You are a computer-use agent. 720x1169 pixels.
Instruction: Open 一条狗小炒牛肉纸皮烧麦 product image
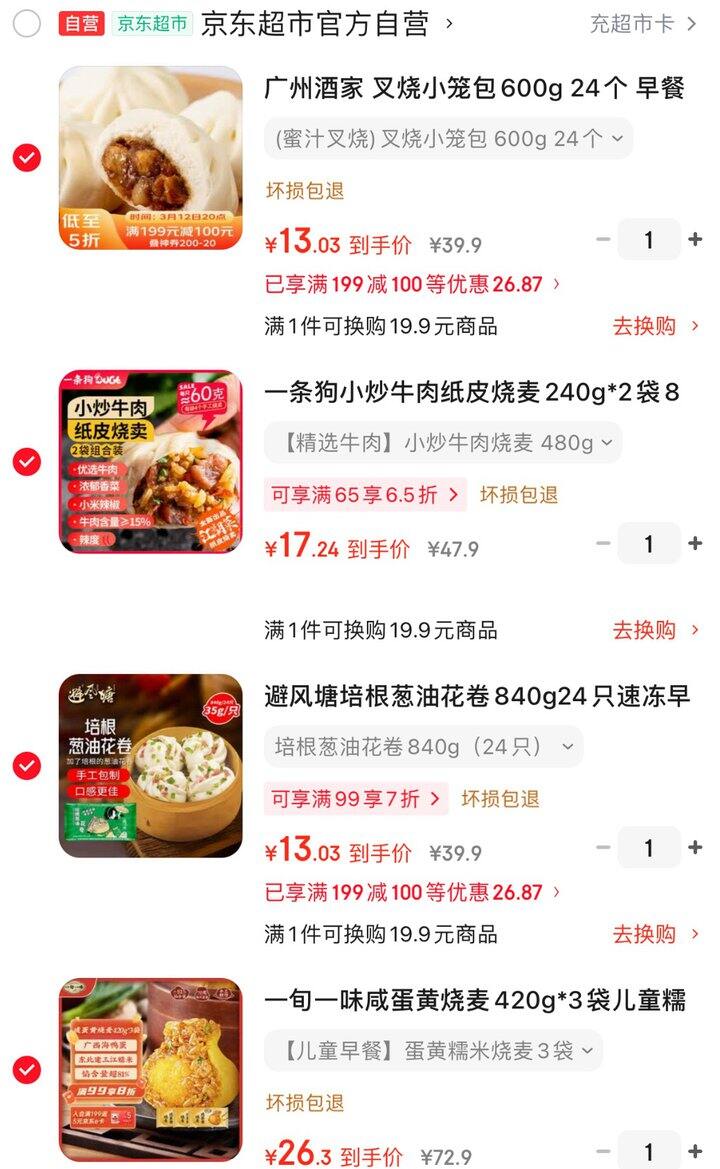150,462
